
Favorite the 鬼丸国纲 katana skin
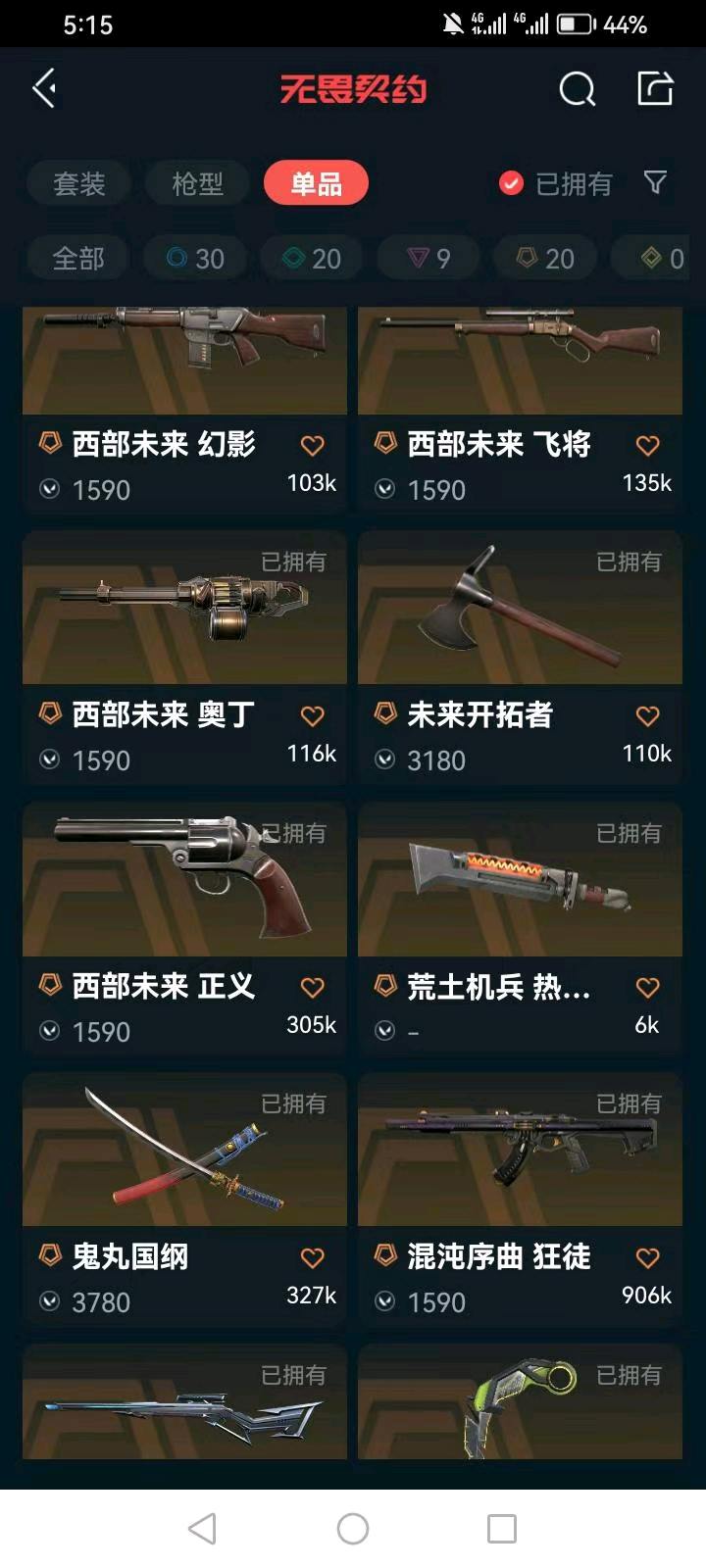[x=312, y=1258]
